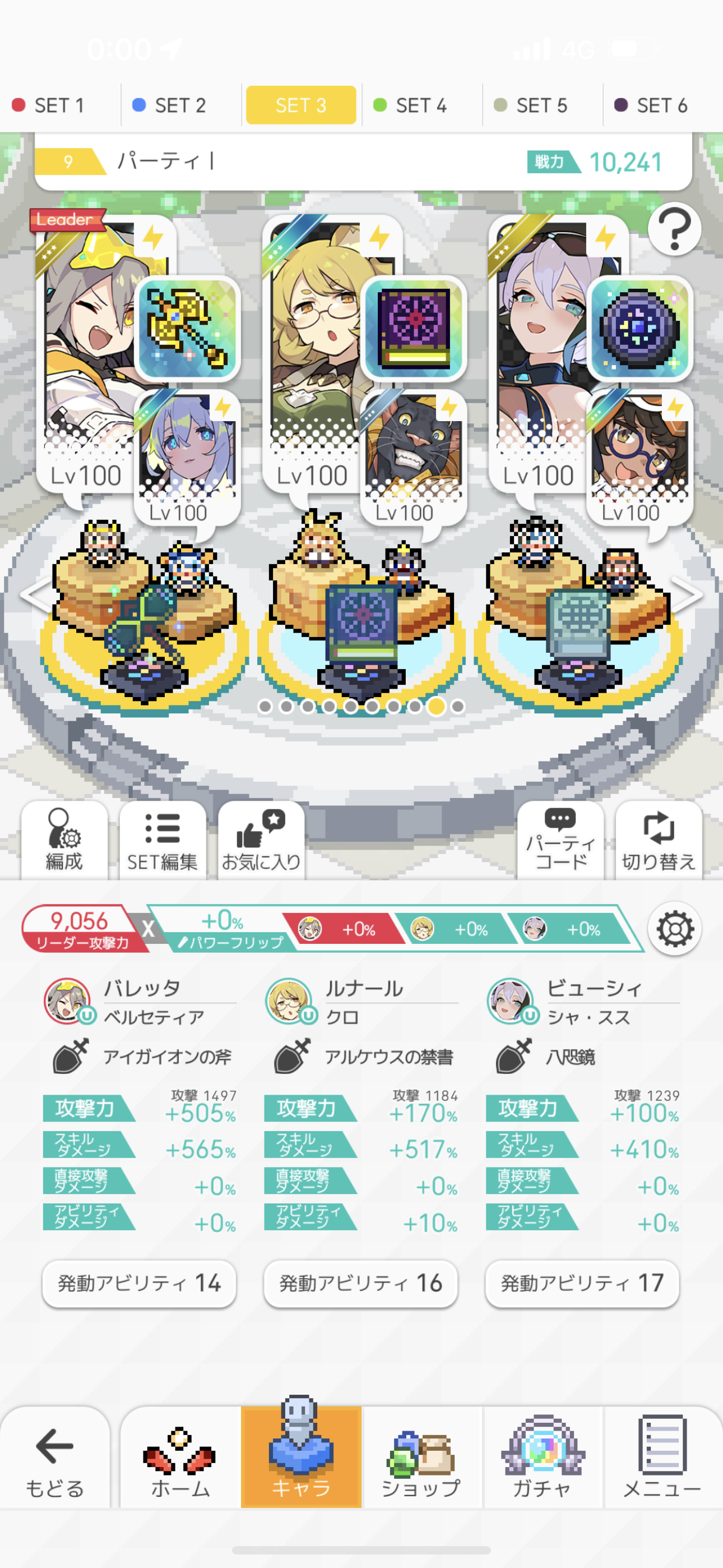The image size is (723, 1568).
Task: Go back with もどる button
Action: [x=55, y=1461]
